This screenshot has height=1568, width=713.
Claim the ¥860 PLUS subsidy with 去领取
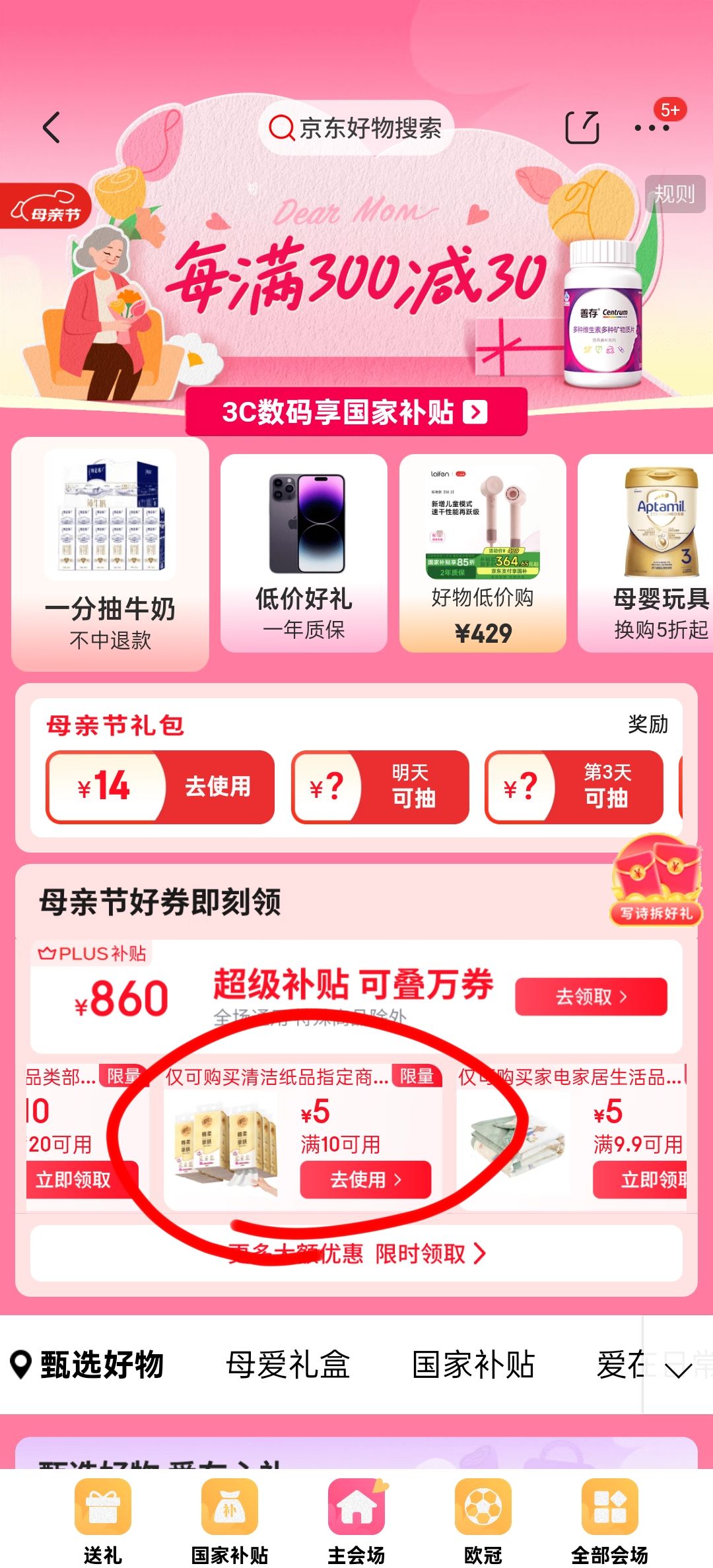click(591, 996)
